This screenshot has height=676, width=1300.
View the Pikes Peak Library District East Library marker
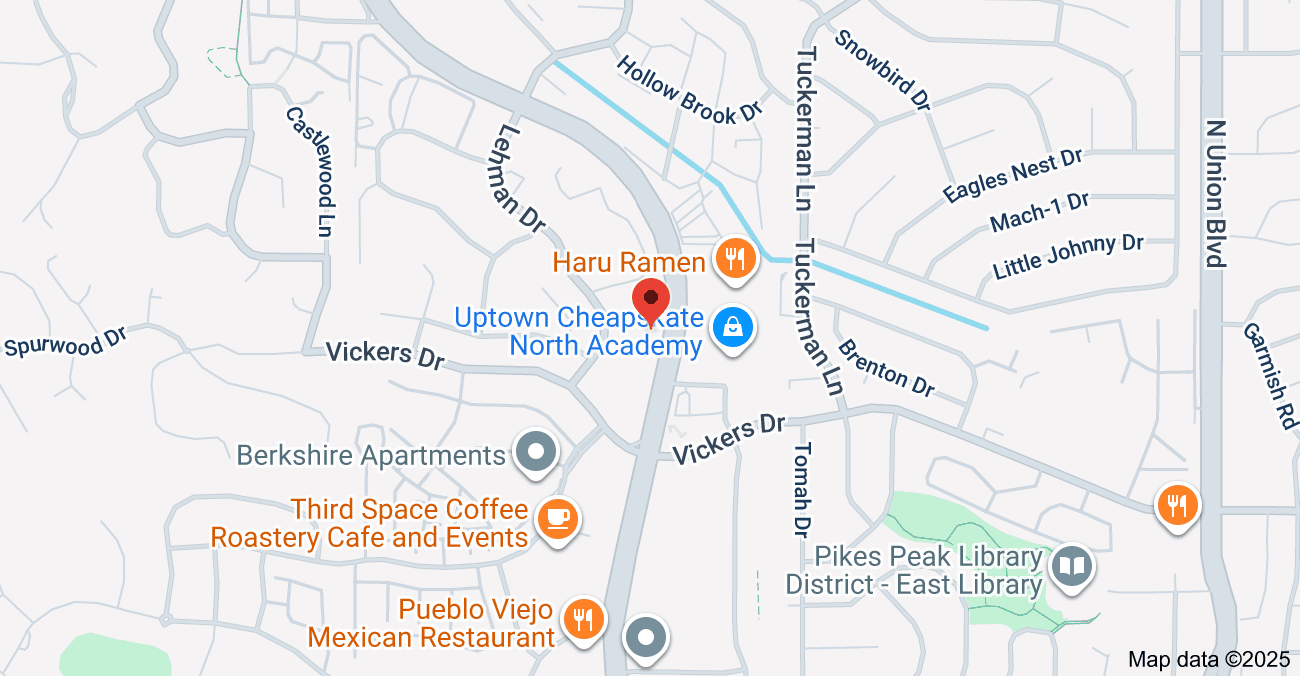click(1072, 567)
